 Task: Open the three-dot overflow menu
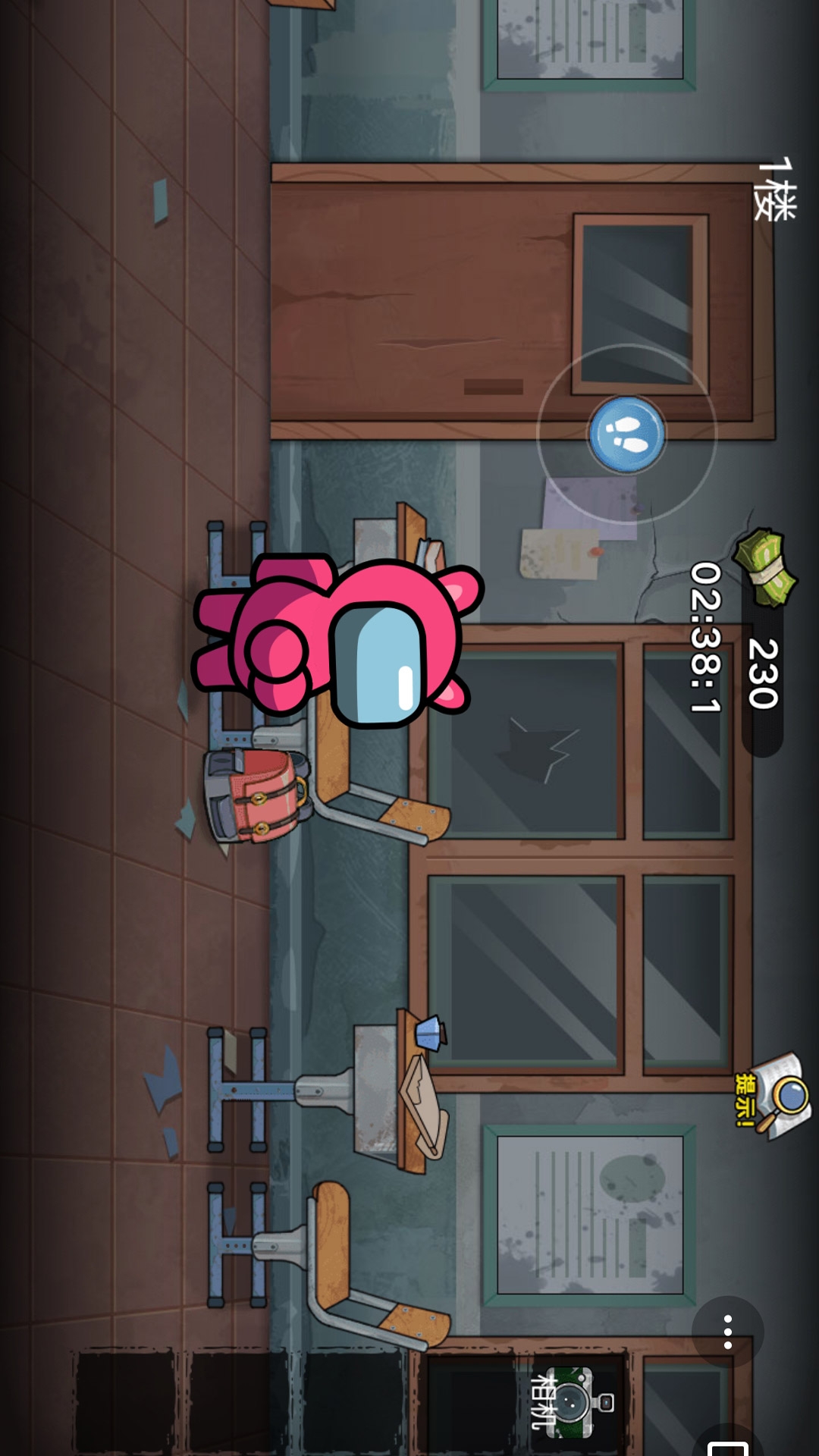727,1332
